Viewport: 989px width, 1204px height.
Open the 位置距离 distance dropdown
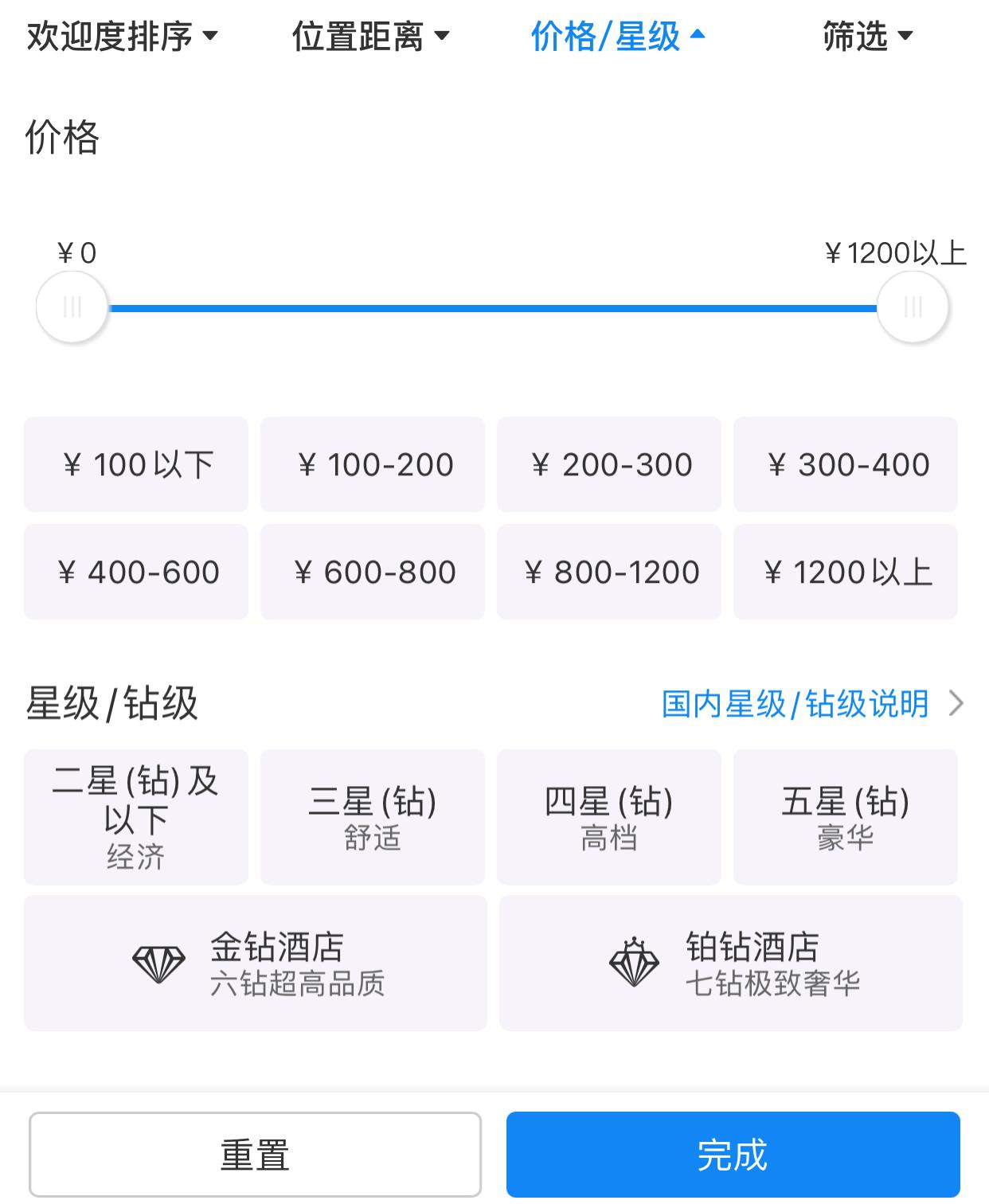[x=371, y=37]
